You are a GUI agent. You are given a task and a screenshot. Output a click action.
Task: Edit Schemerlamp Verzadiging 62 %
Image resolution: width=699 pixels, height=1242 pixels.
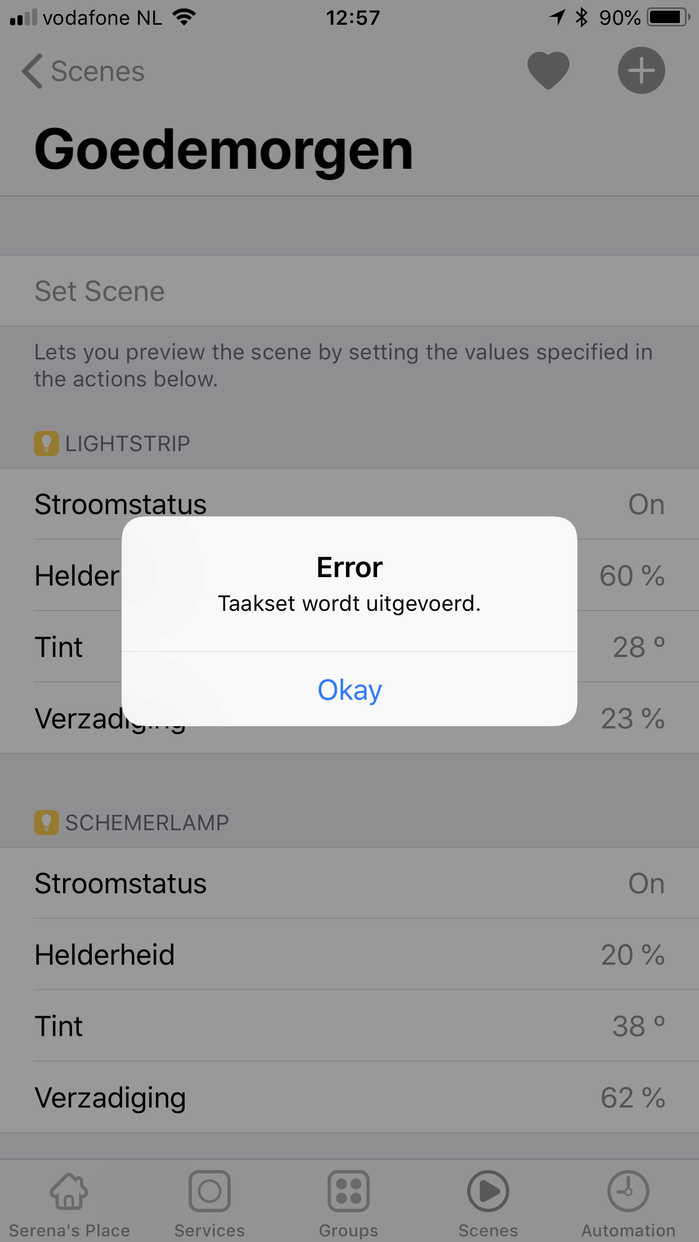coord(349,1097)
